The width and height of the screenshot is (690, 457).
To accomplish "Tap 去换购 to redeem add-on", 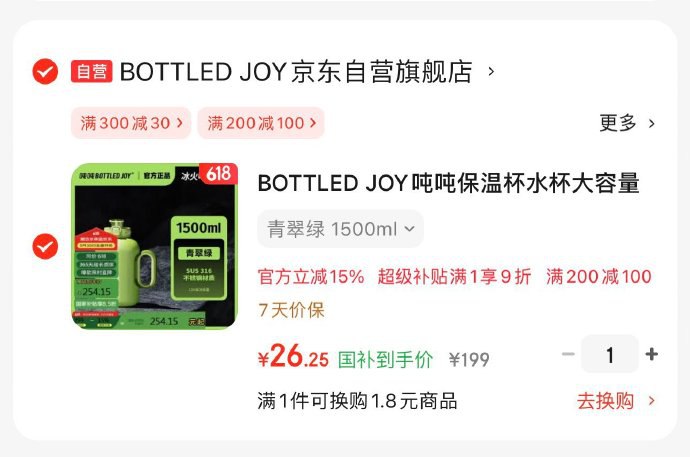I will pyautogui.click(x=615, y=401).
